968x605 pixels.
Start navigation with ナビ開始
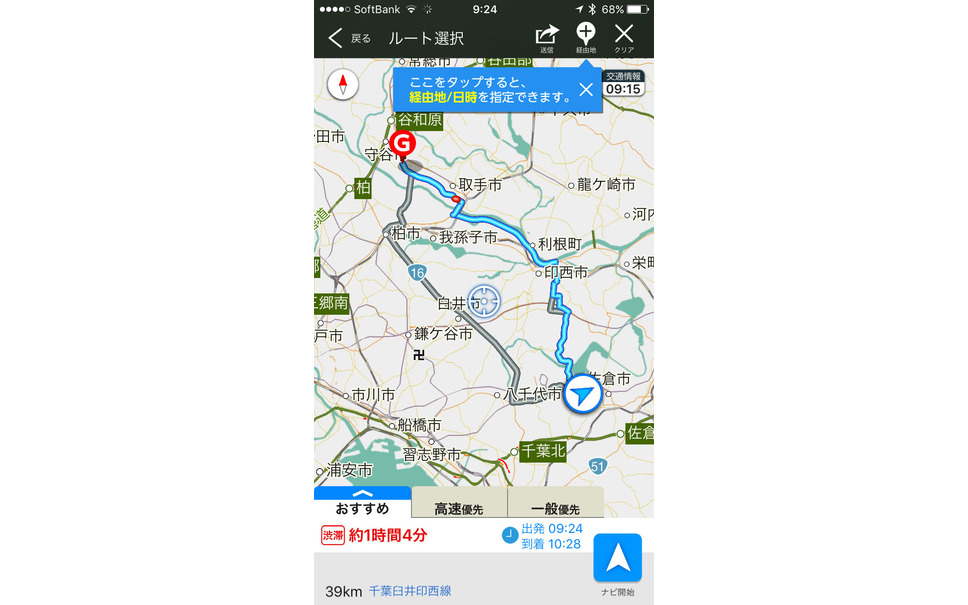click(617, 560)
